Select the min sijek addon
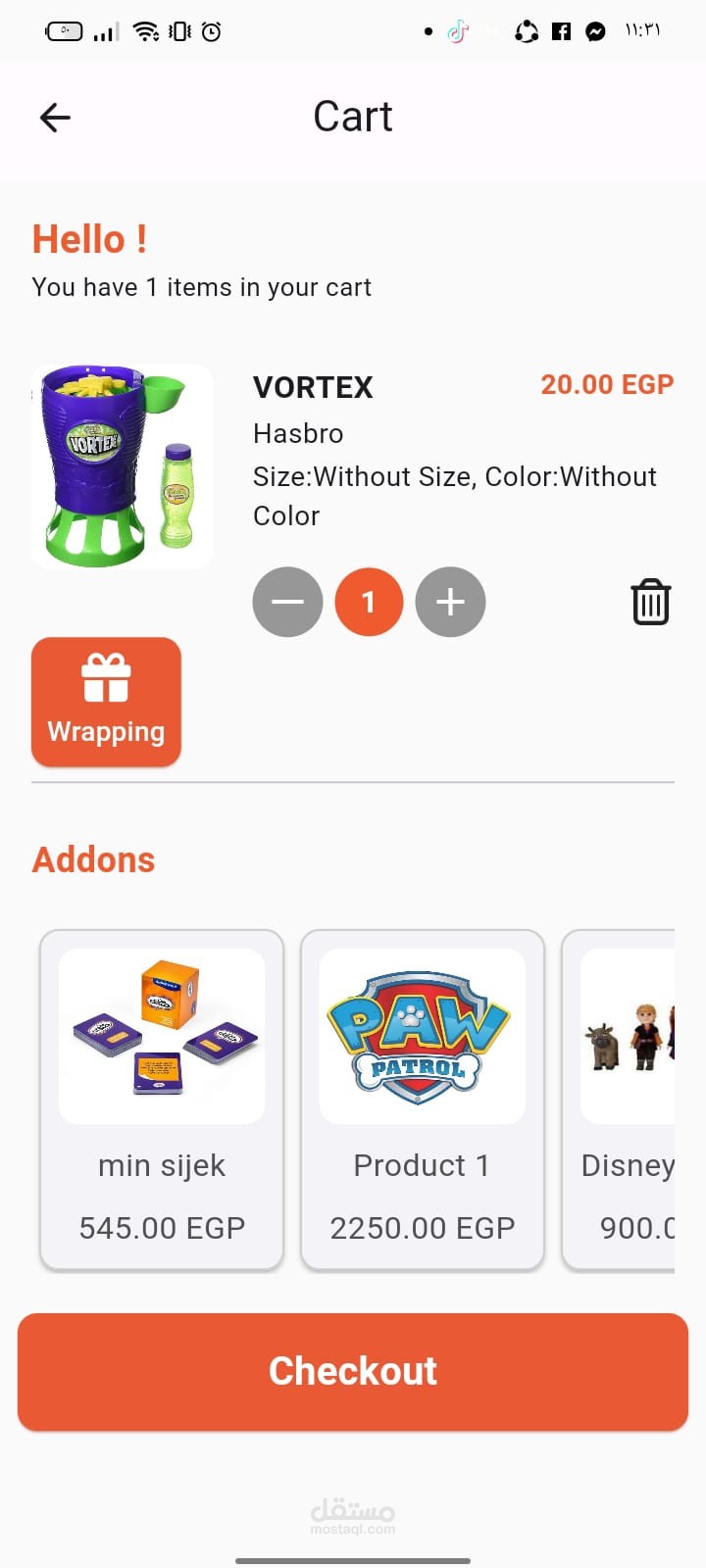The width and height of the screenshot is (706, 1568). (162, 1100)
